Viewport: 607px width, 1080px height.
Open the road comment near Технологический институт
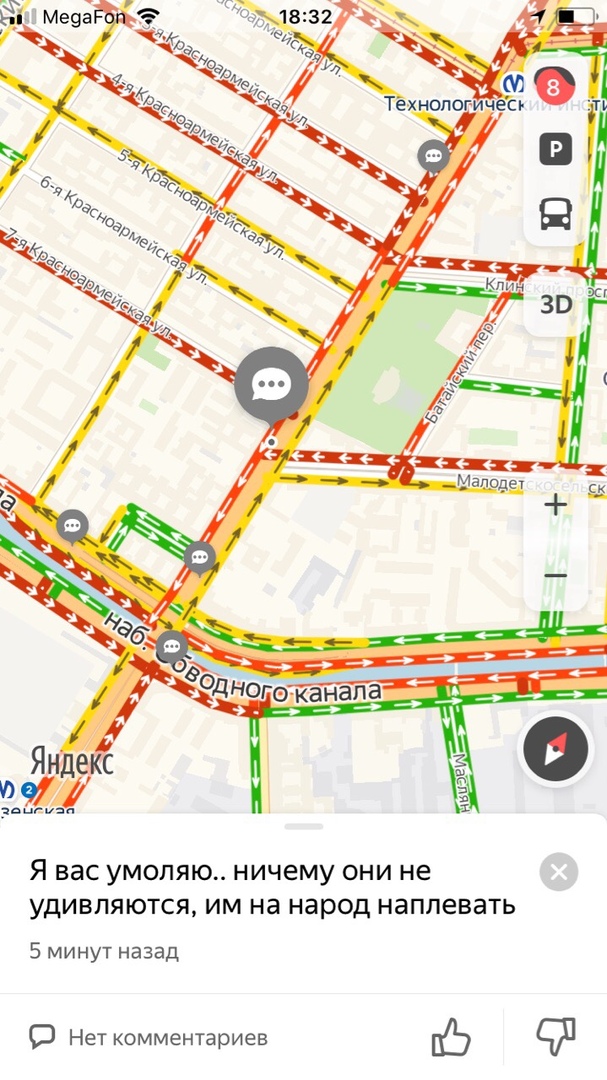(x=433, y=155)
